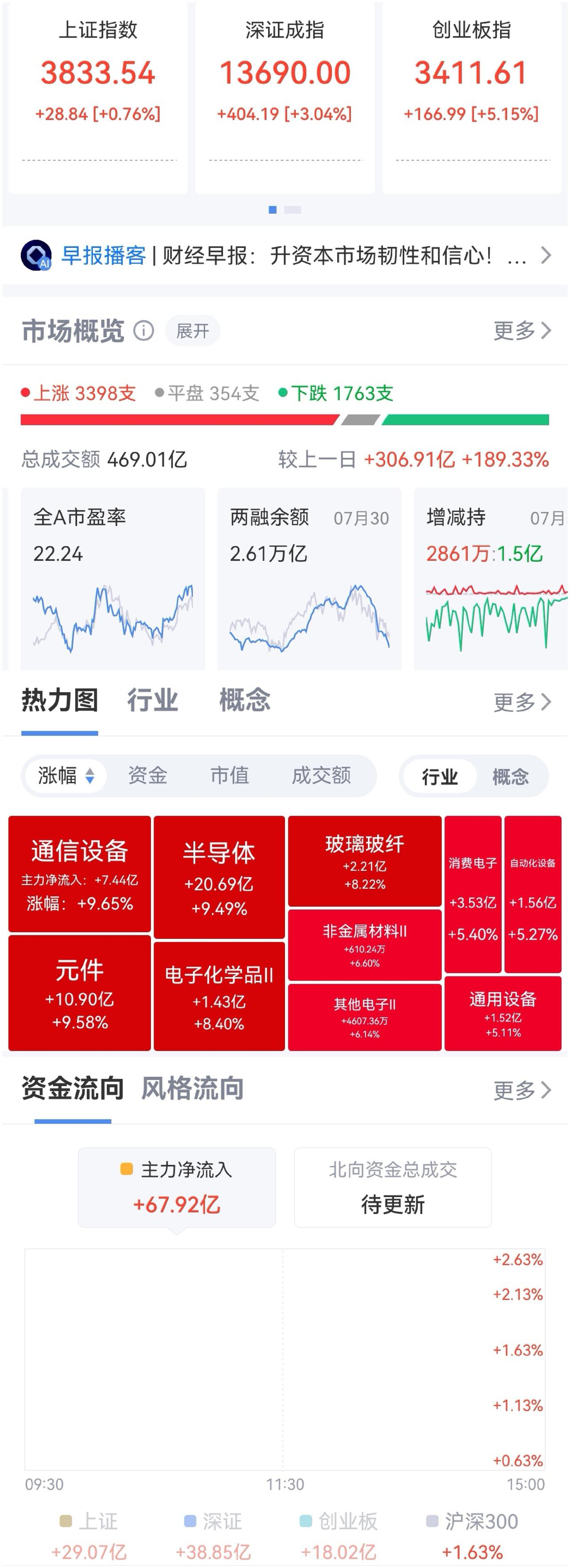The width and height of the screenshot is (570, 1568).
Task: Open 更多 next to the 热力图 tabs
Action: 522,702
